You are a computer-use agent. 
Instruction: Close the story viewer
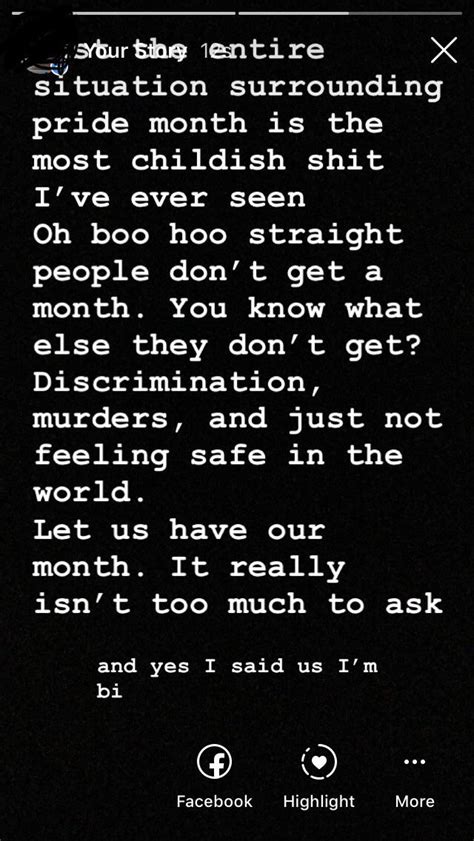pyautogui.click(x=444, y=50)
